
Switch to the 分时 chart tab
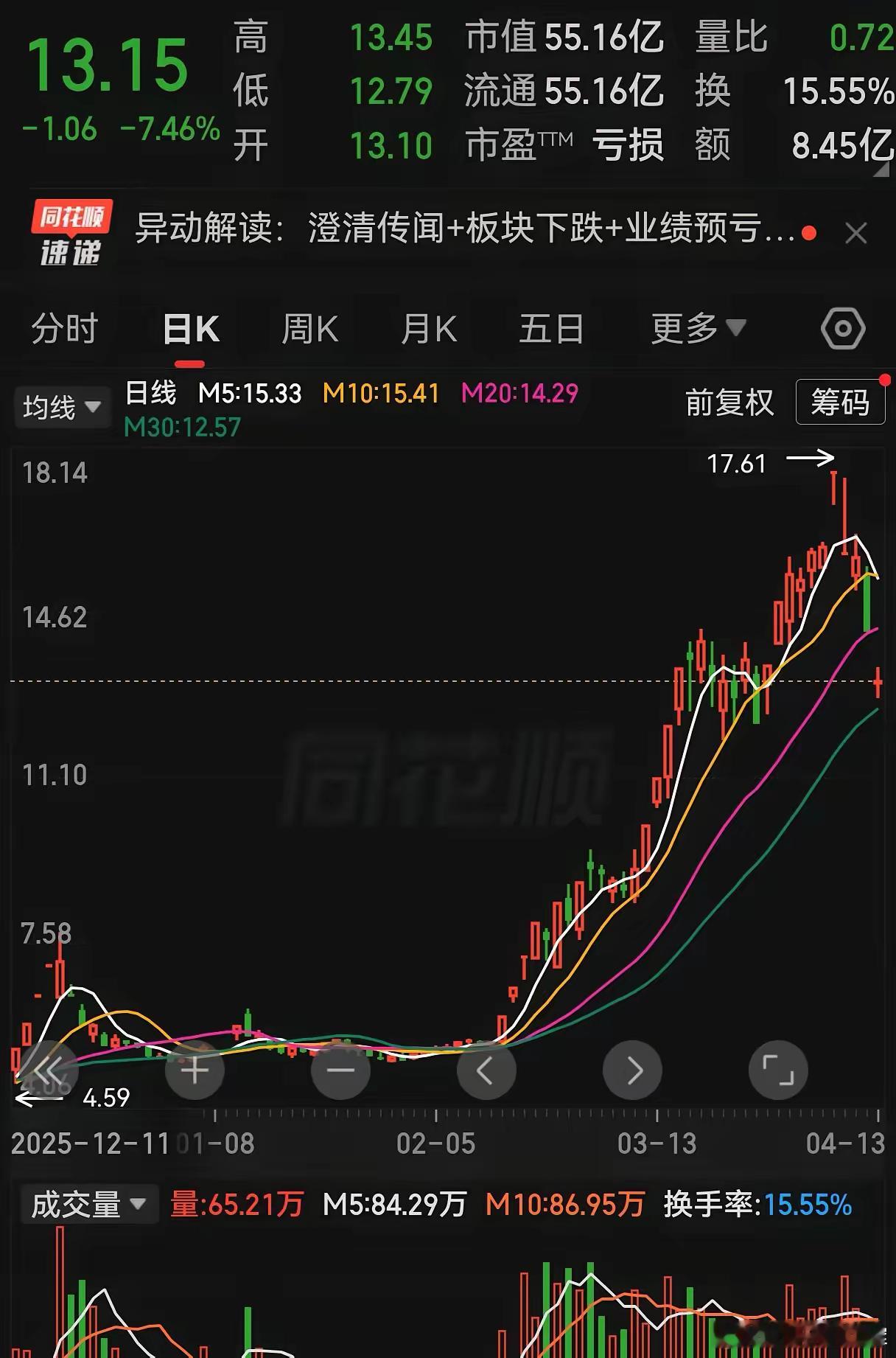(64, 328)
